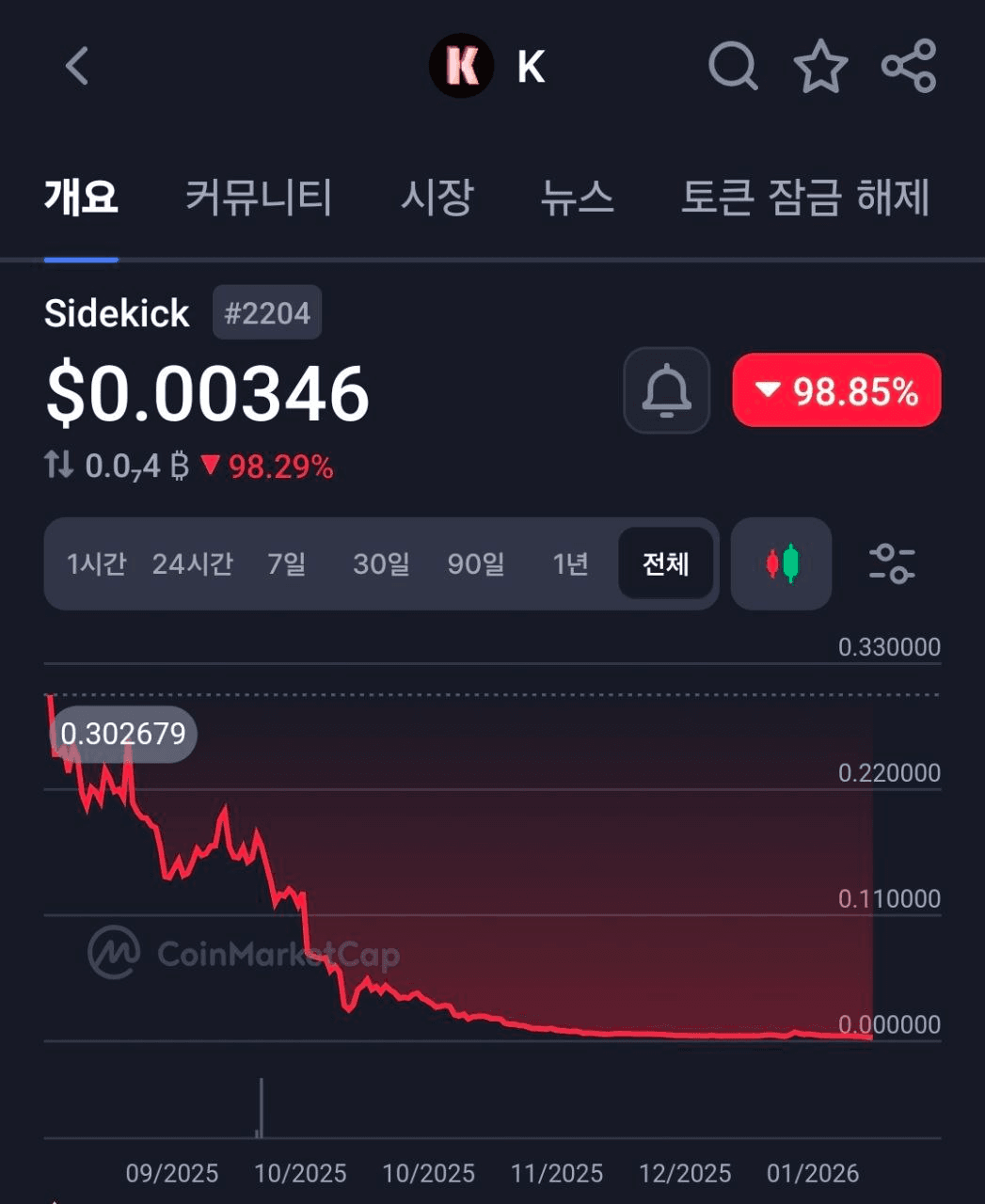Tap the 98.85% change badge
The width and height of the screenshot is (985, 1204).
pos(836,390)
